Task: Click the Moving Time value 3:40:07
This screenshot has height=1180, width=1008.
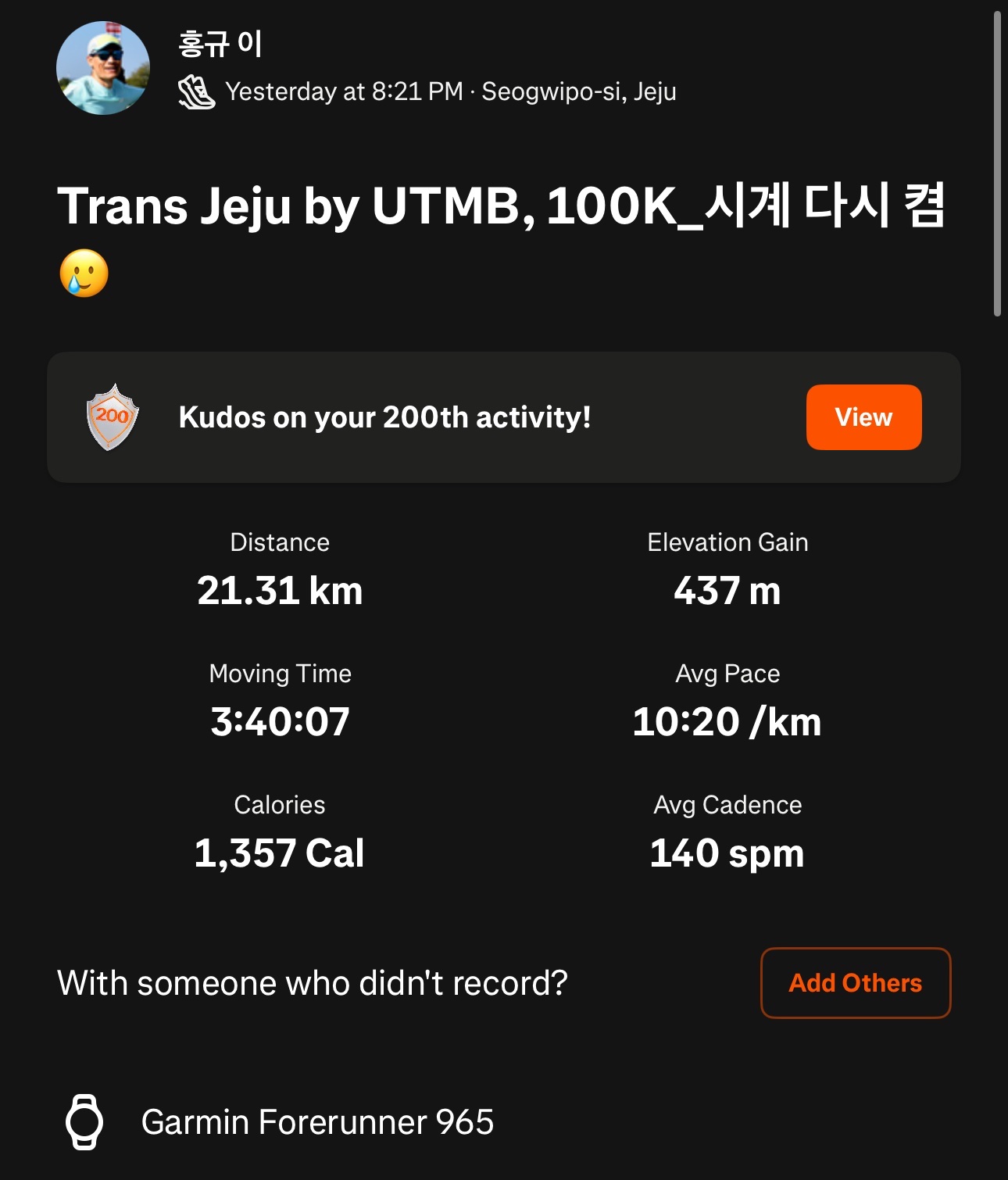Action: [x=279, y=721]
